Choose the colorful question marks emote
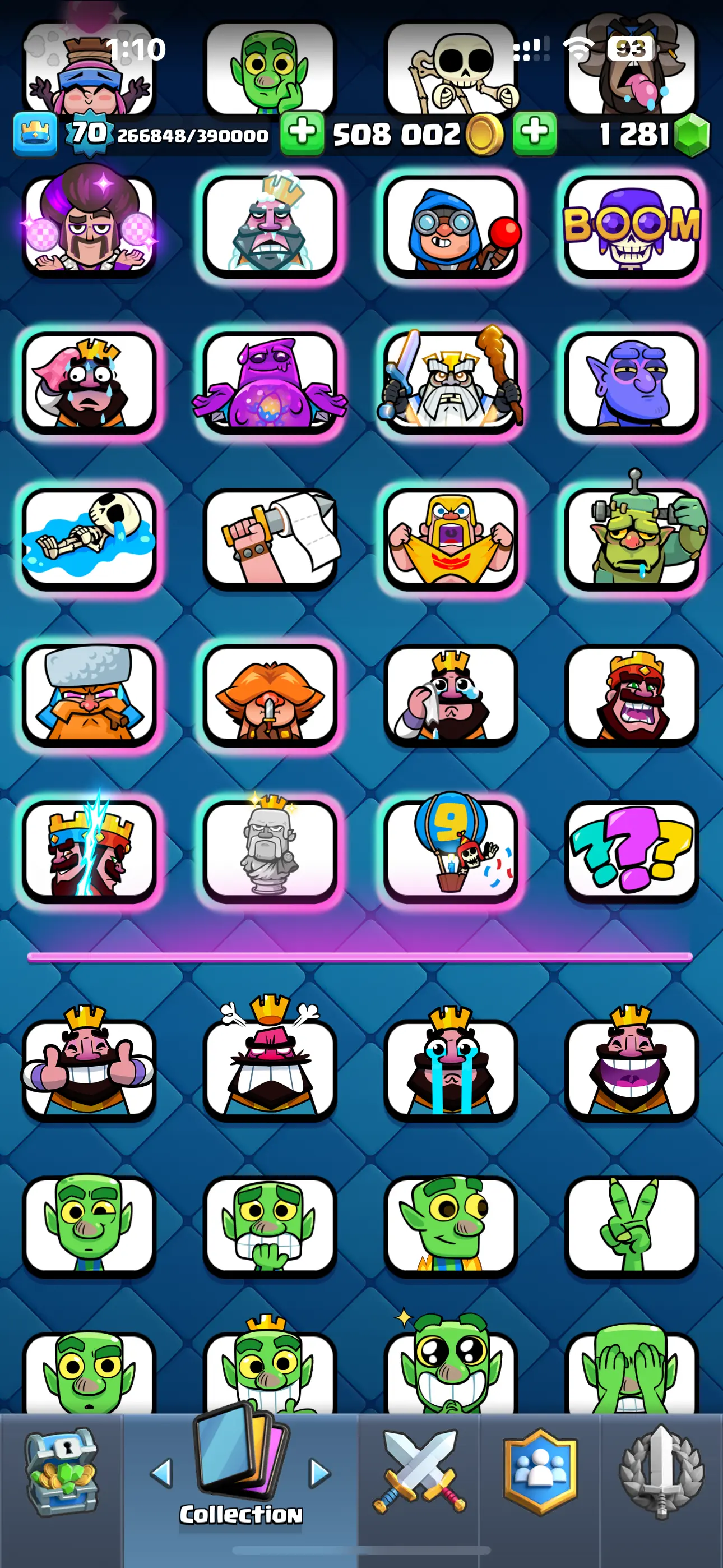Viewport: 723px width, 1568px height. (x=632, y=851)
